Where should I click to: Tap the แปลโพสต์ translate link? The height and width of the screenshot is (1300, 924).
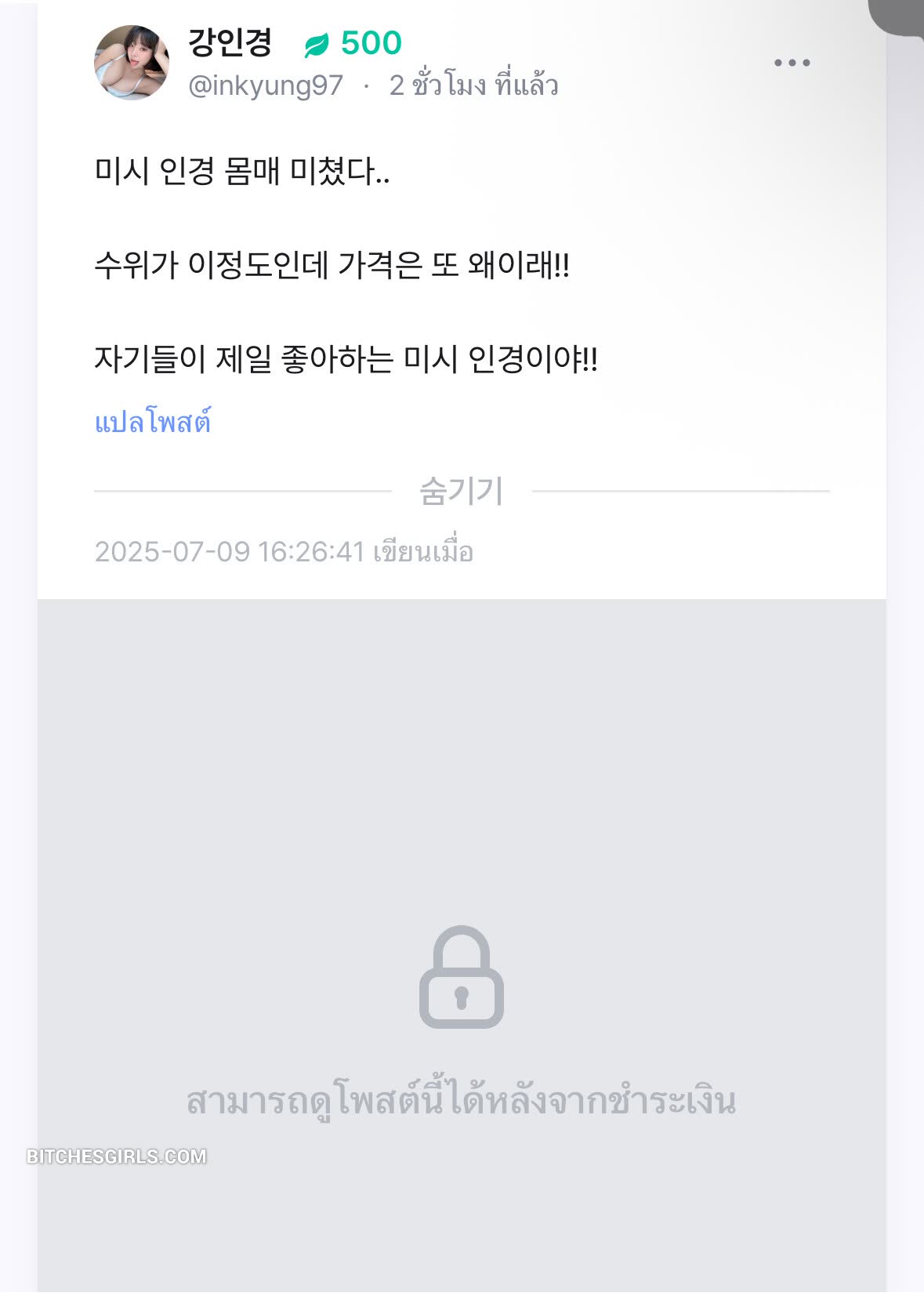point(153,423)
